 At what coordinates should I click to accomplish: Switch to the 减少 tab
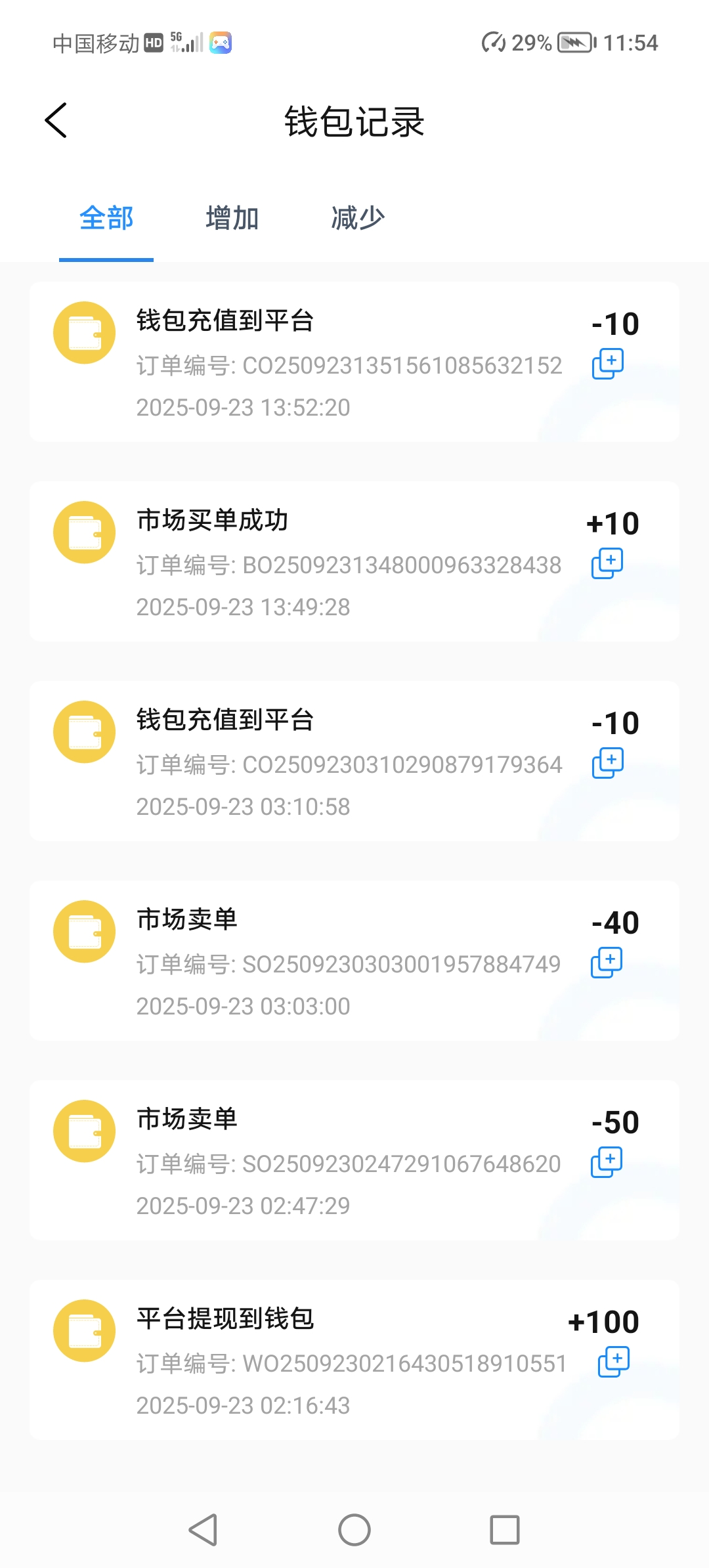pyautogui.click(x=358, y=218)
